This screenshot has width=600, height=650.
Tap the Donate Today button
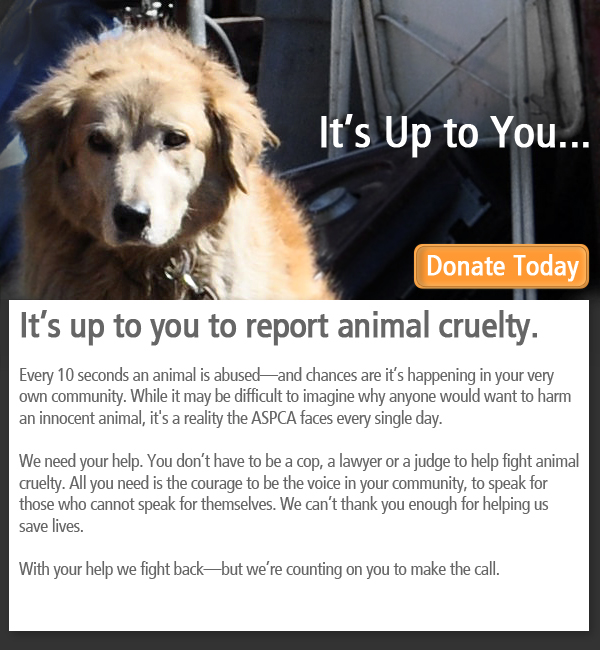(x=501, y=266)
